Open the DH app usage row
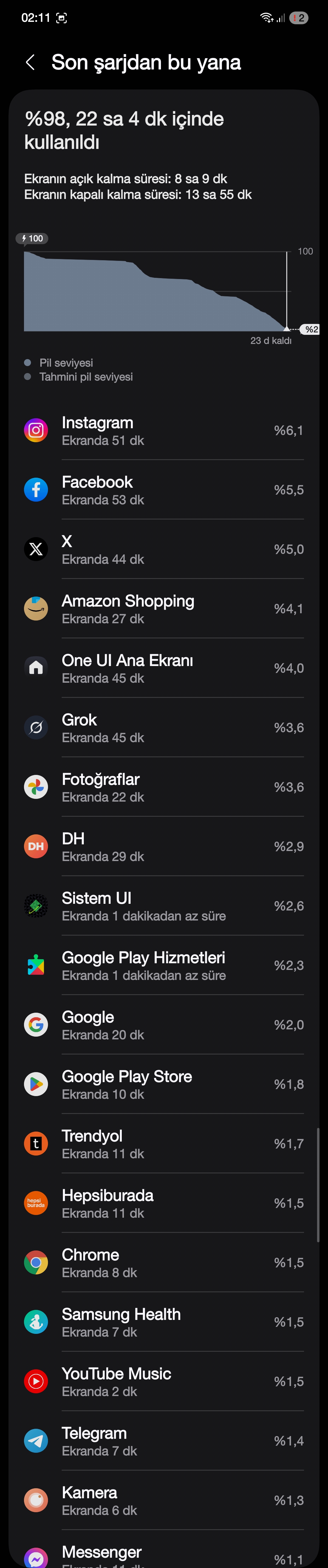This screenshot has width=328, height=1568. pos(163,847)
